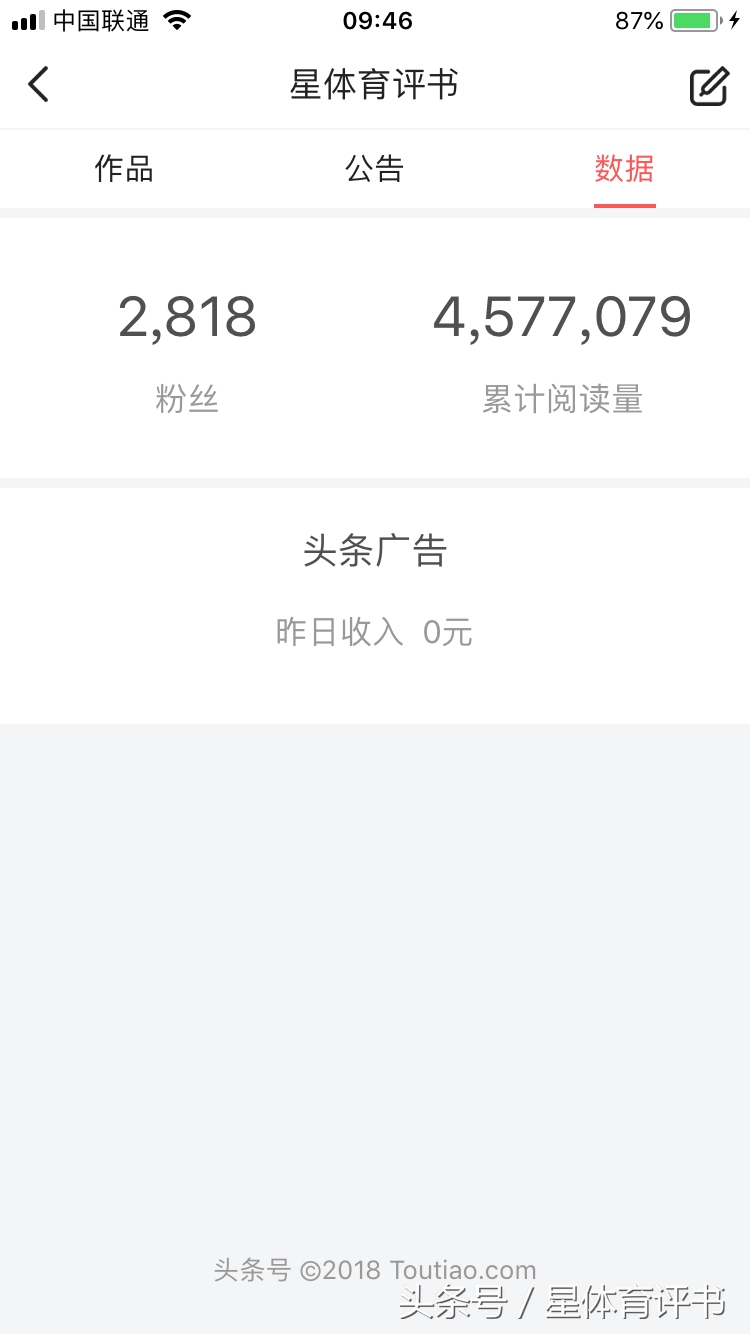750x1334 pixels.
Task: Open the compose/edit post icon
Action: (x=708, y=85)
